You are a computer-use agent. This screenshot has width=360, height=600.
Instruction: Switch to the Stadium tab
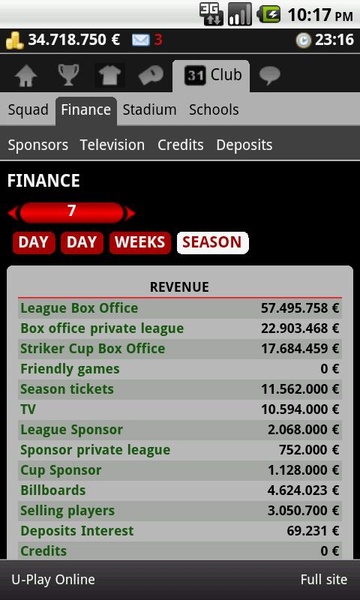150,110
